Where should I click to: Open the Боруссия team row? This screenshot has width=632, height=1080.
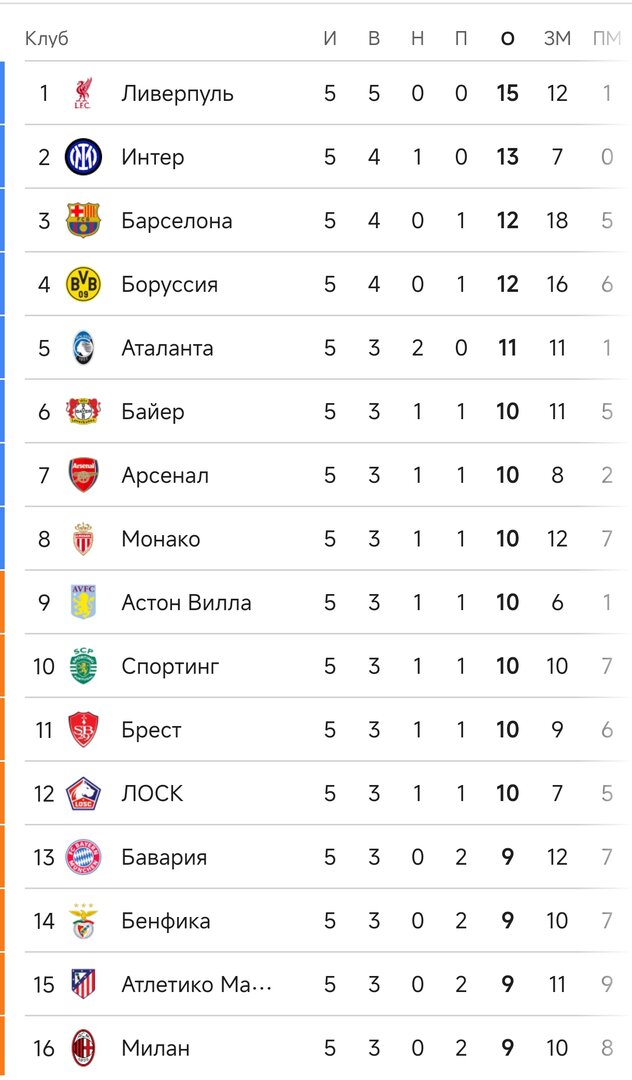click(x=169, y=285)
